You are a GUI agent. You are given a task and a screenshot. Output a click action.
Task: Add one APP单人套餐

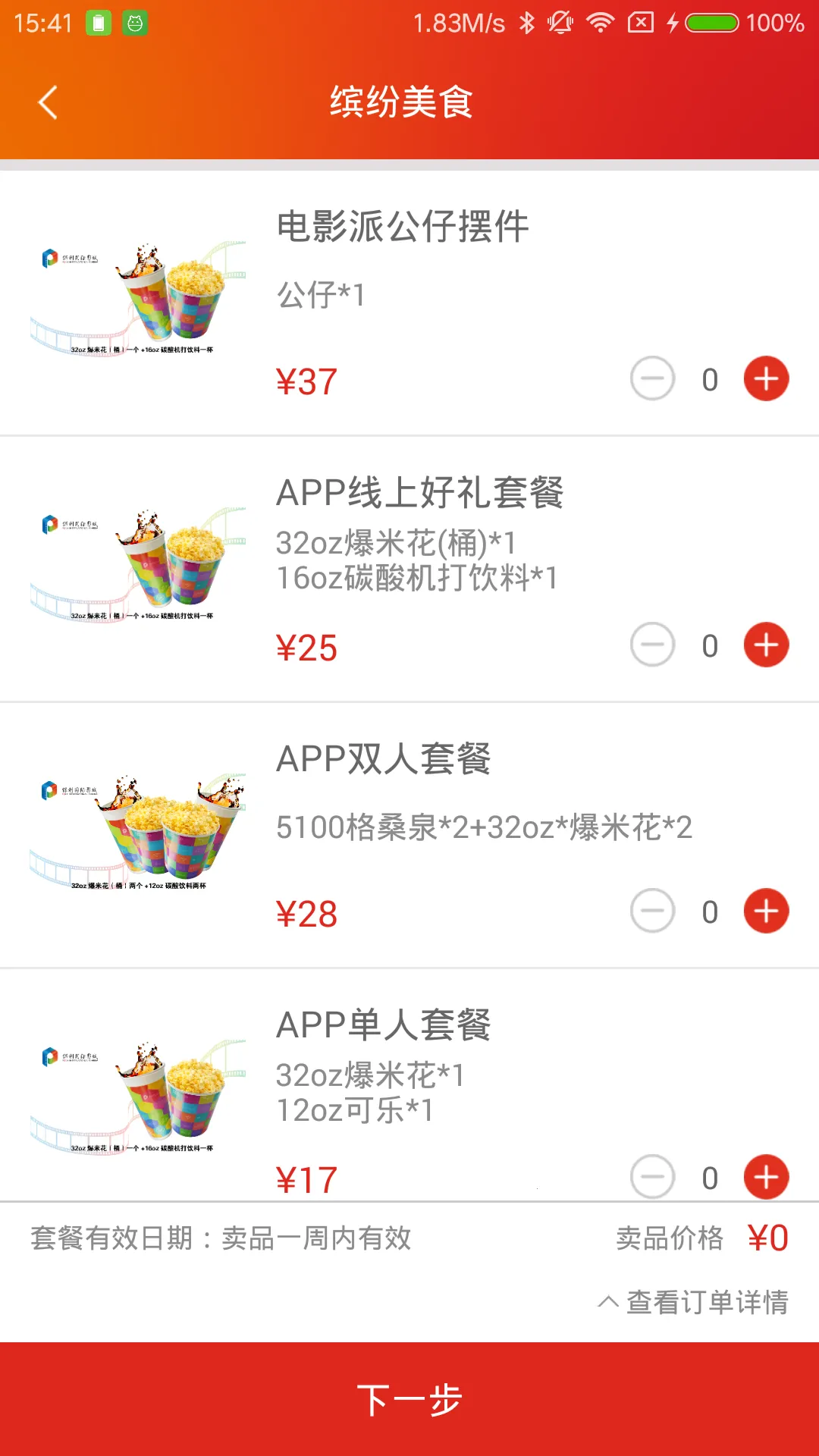(766, 1177)
